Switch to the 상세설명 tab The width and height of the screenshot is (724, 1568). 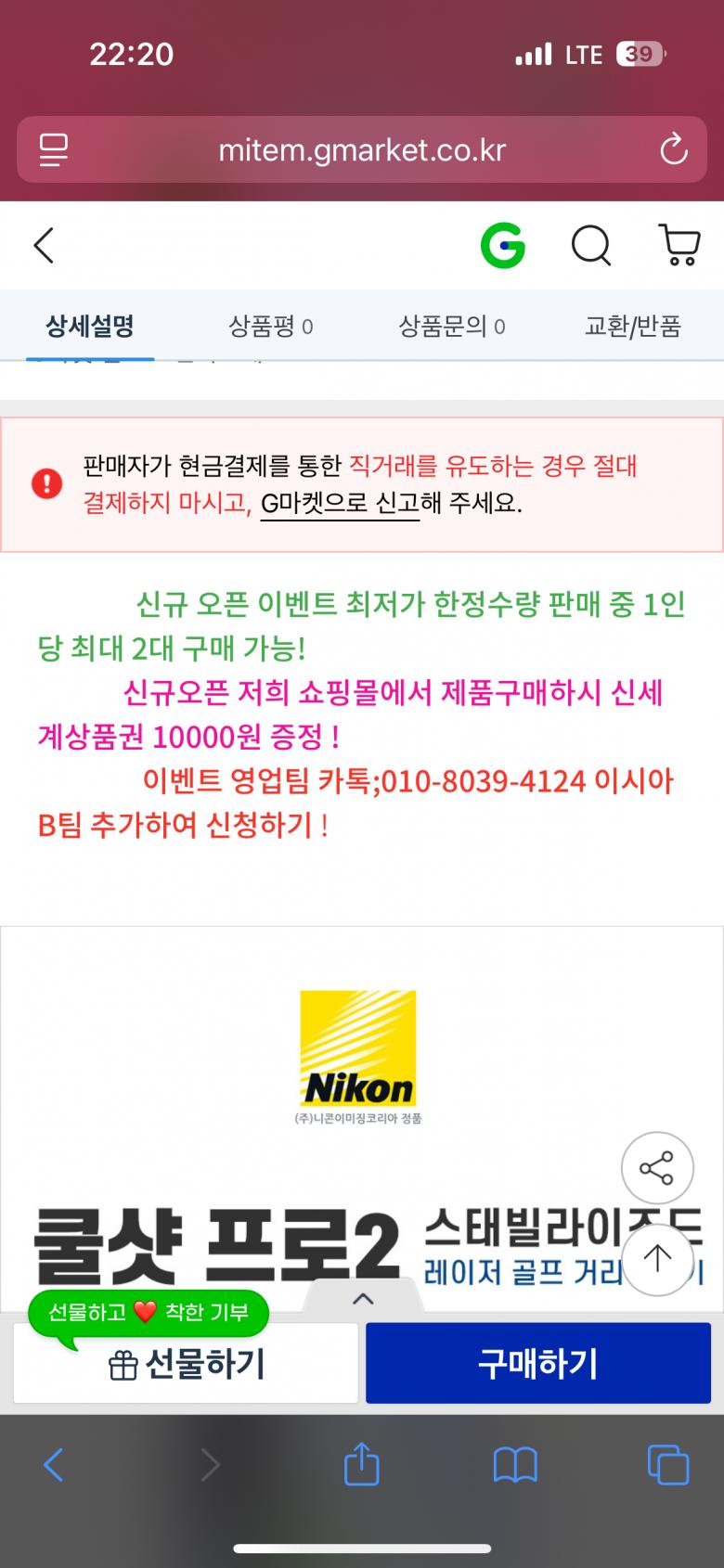90,326
